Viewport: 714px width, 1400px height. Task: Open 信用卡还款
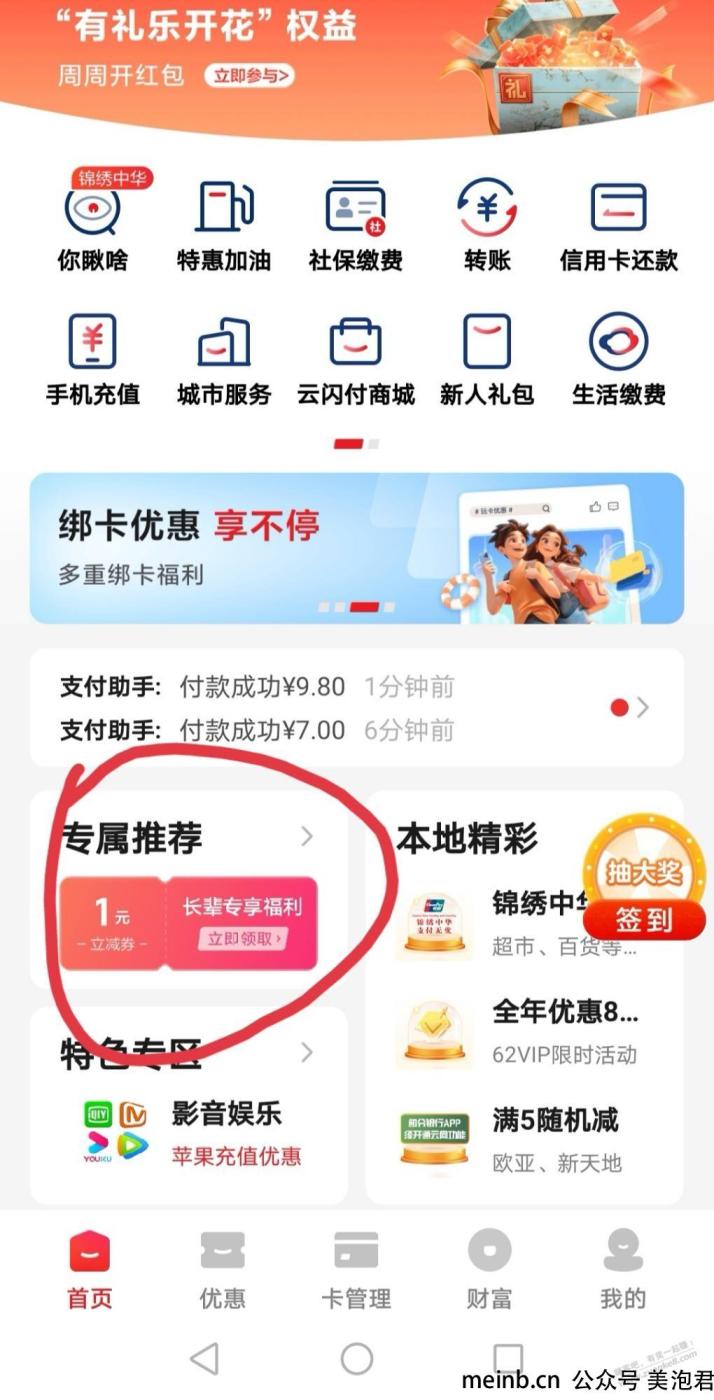pos(618,225)
